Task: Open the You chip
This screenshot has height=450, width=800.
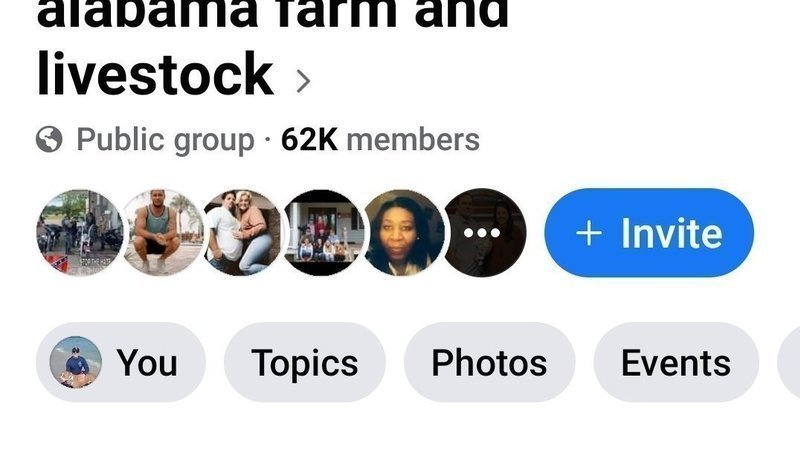Action: click(x=120, y=363)
